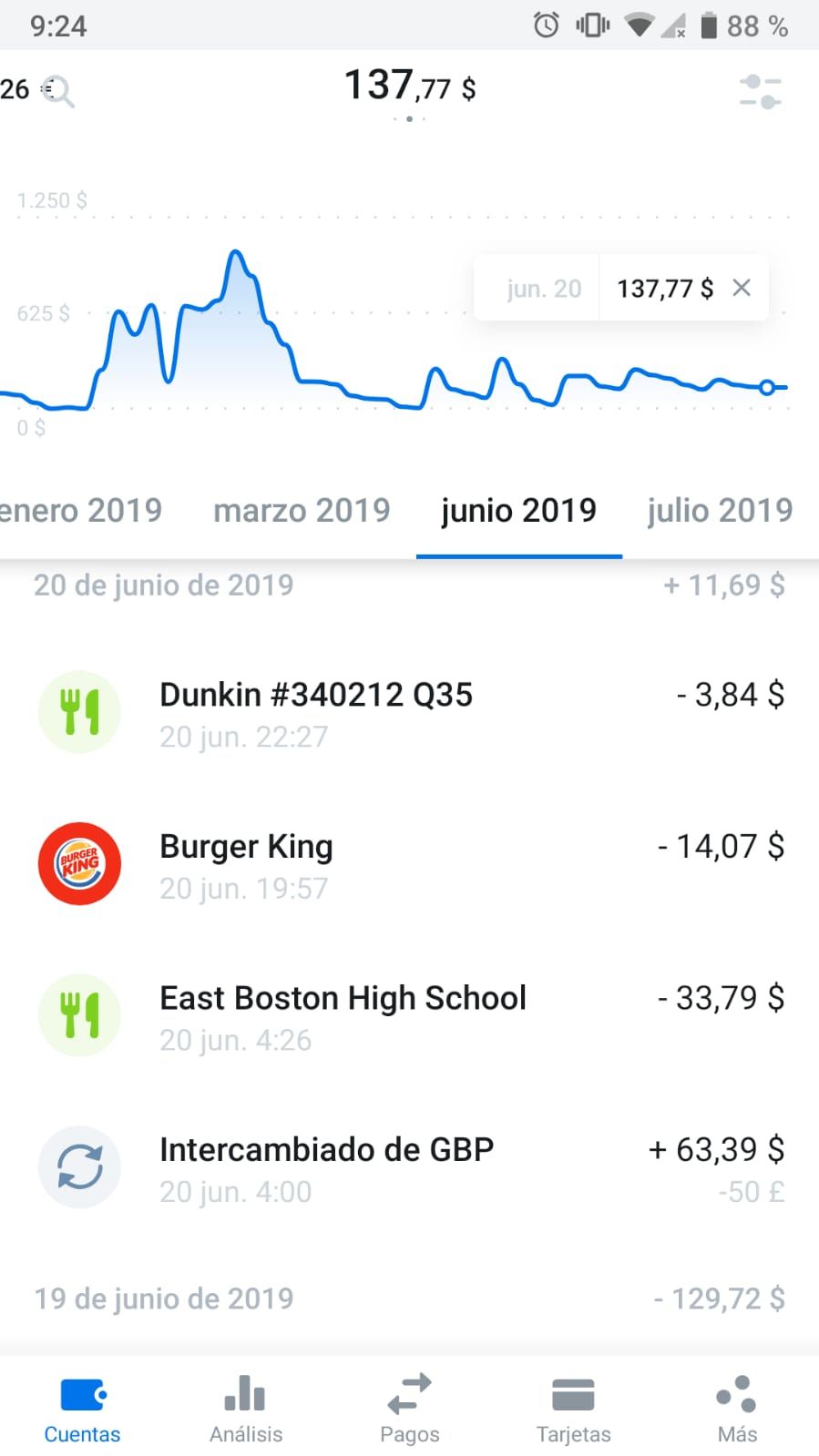Select the Cuentas tab

click(x=82, y=1408)
